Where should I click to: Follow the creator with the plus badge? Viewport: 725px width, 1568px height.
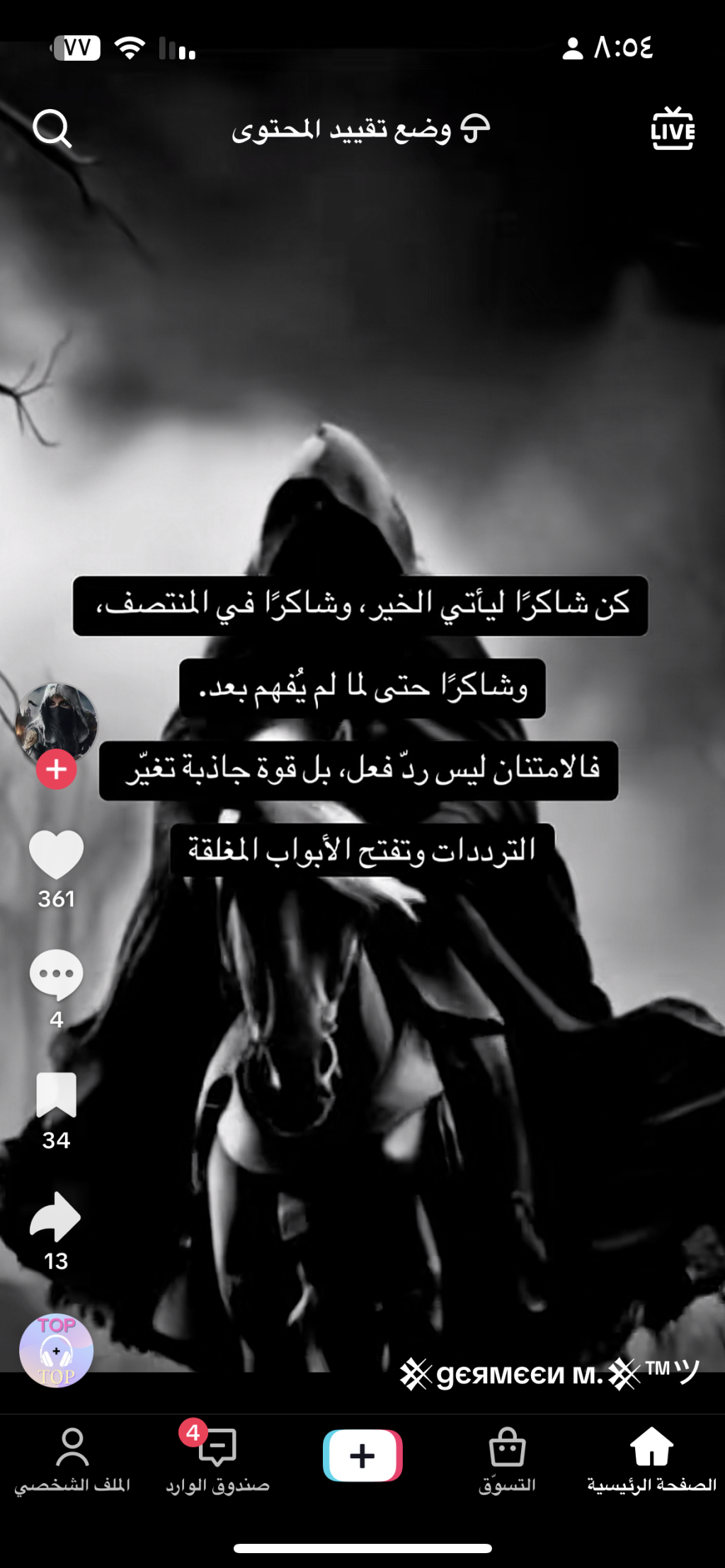[57, 769]
